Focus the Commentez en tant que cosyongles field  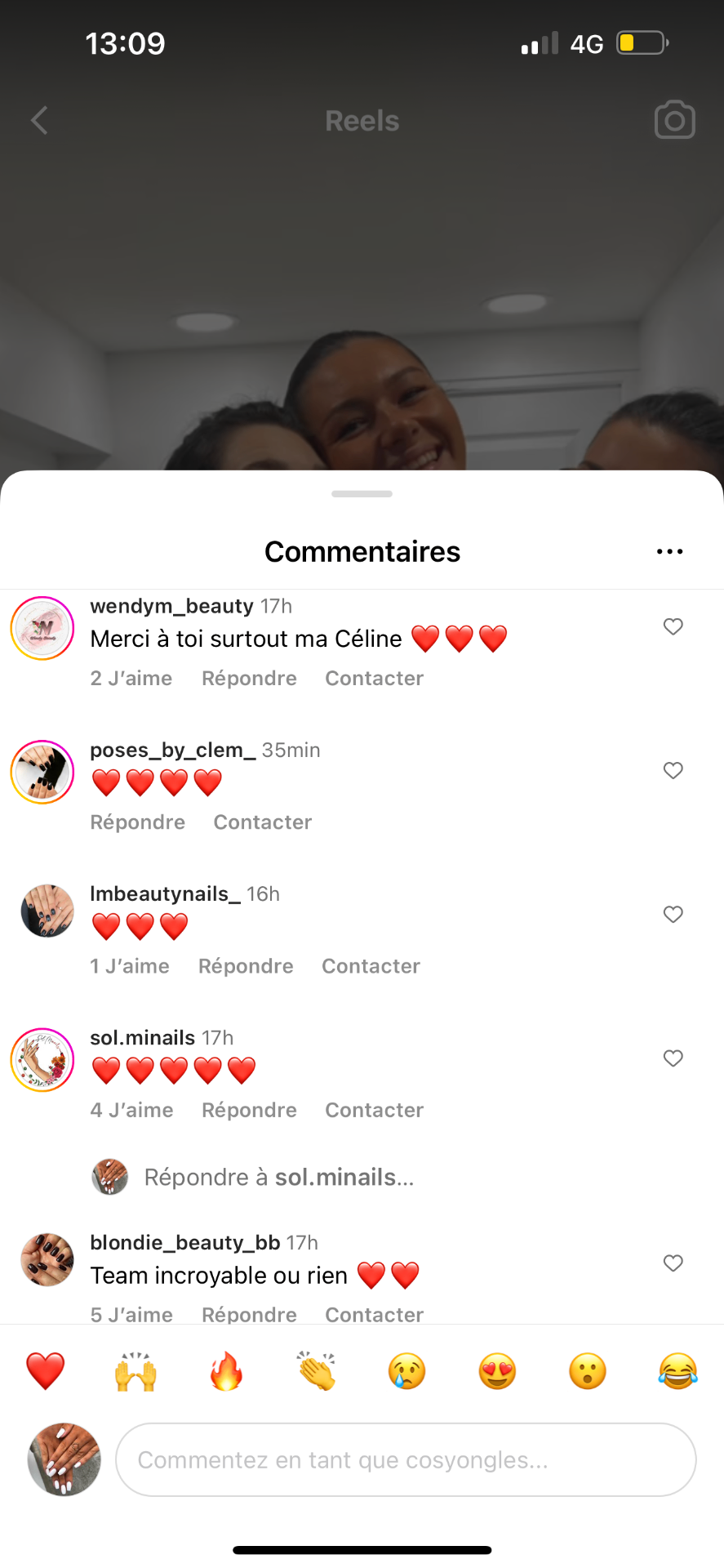406,1459
